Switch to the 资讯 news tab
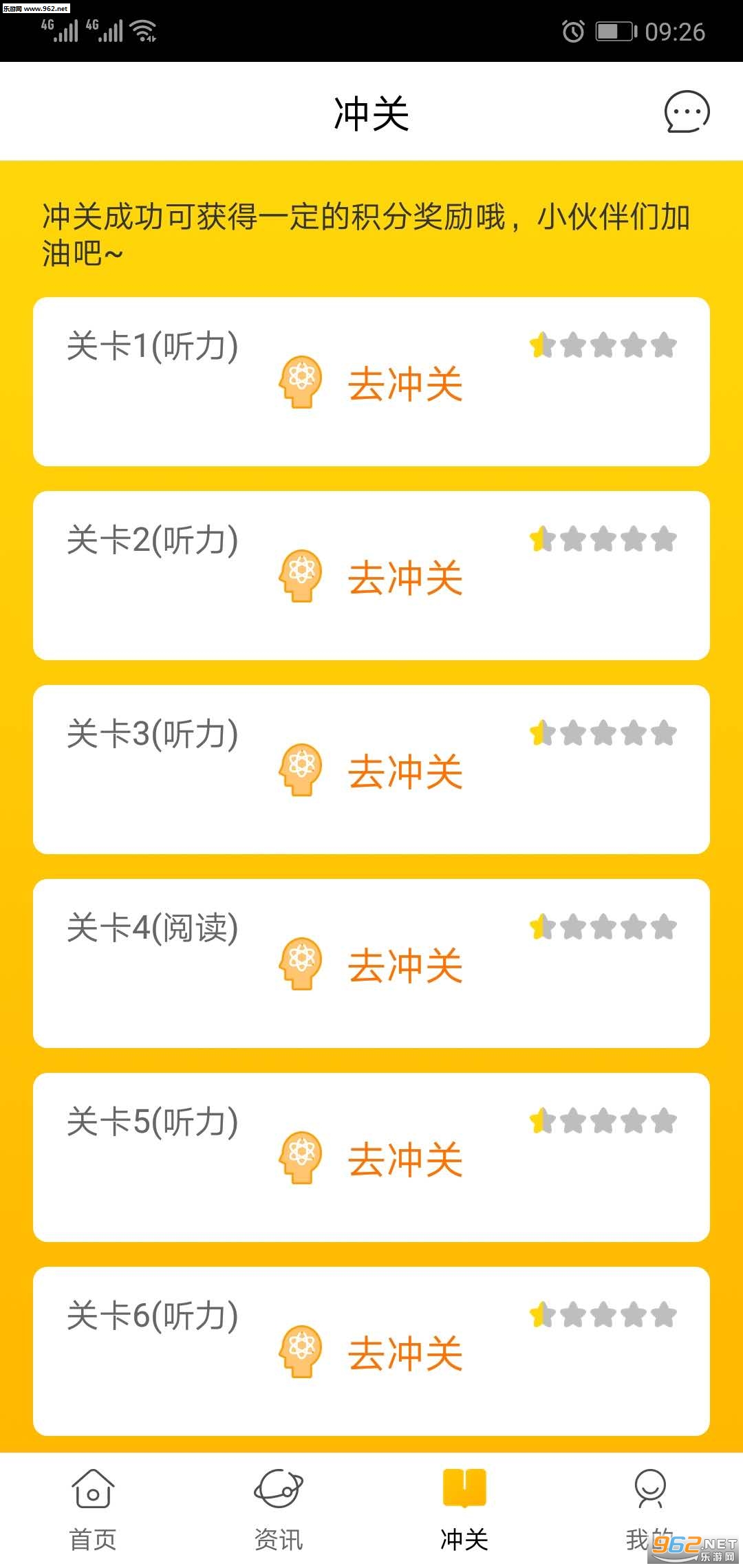This screenshot has width=743, height=1568. pyautogui.click(x=279, y=1509)
